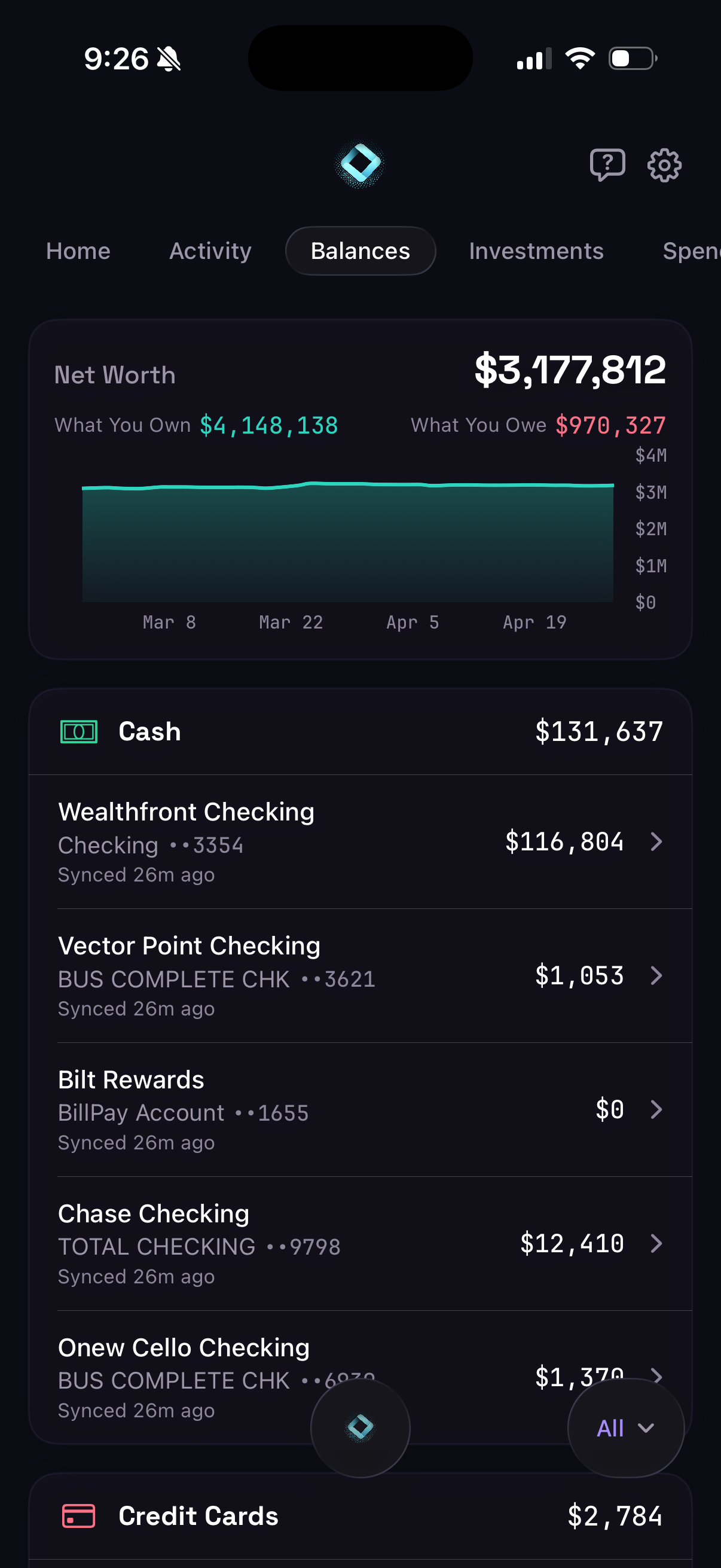
Task: Open Wealthfront Checking account
Action: [360, 842]
